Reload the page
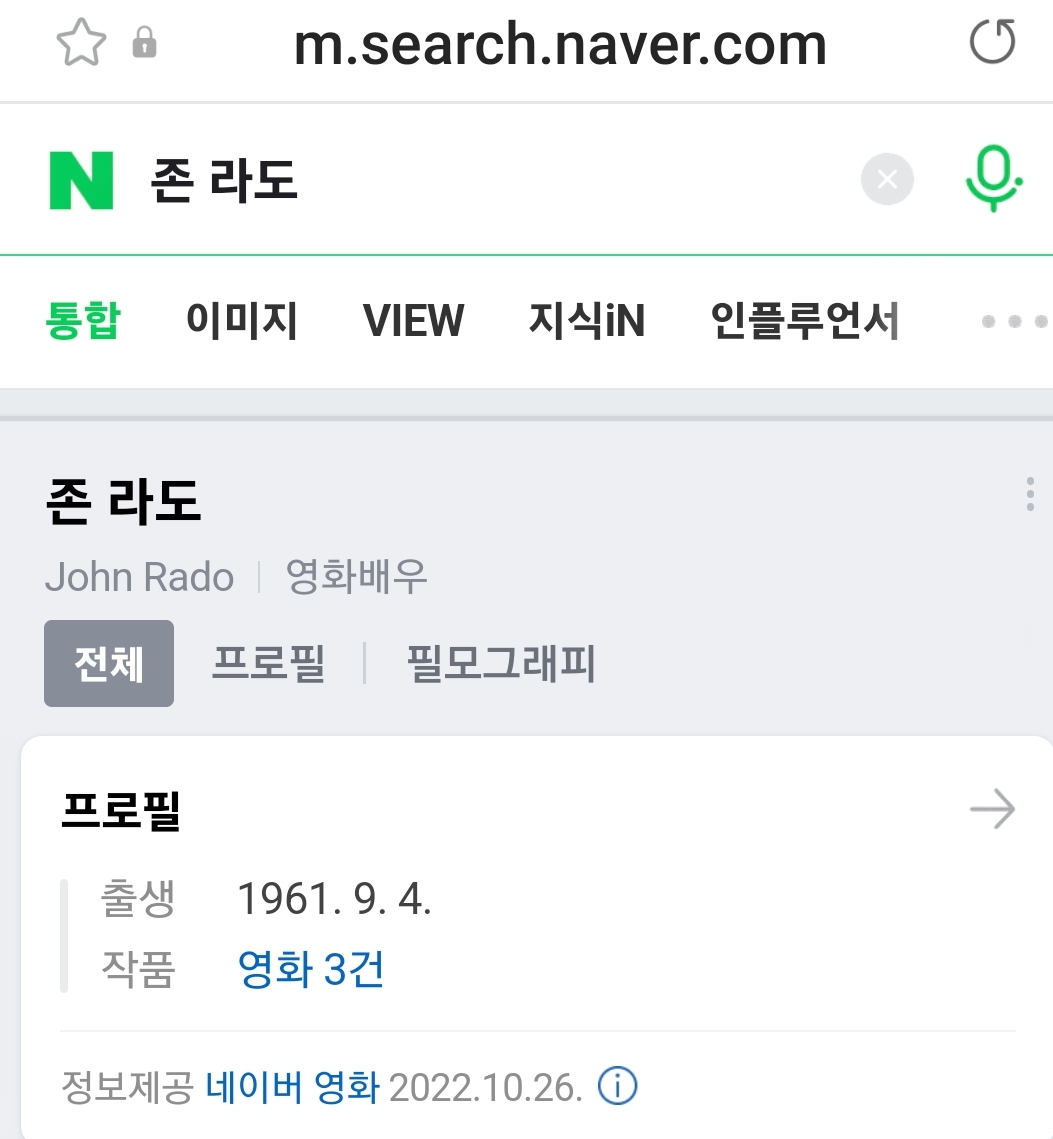Viewport: 1053px width, 1139px height. pyautogui.click(x=992, y=42)
